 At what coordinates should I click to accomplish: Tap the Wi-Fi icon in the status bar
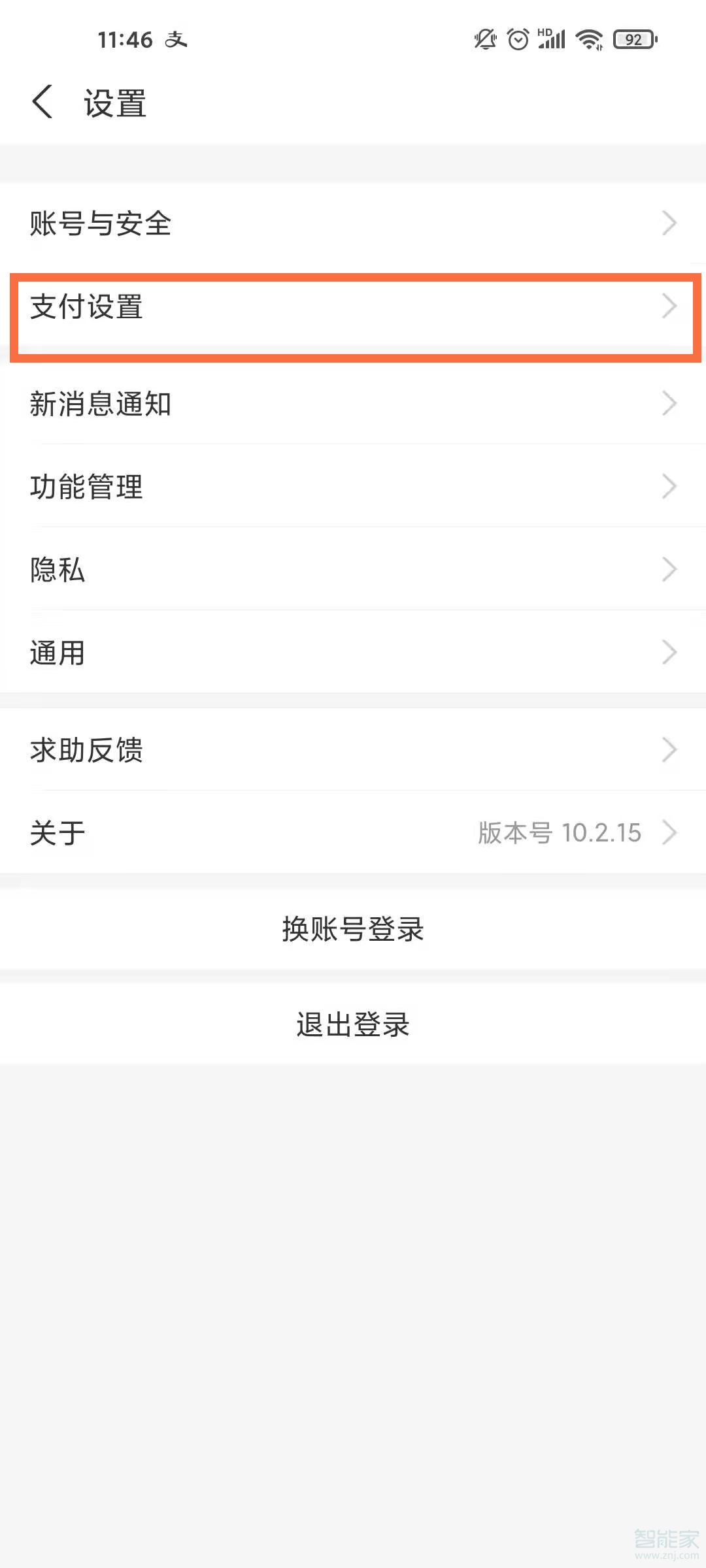coord(587,39)
